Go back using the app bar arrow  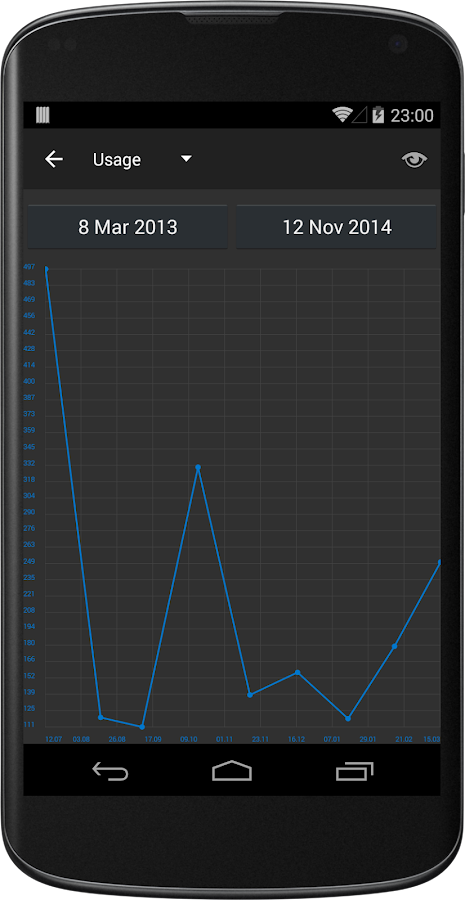(x=54, y=159)
